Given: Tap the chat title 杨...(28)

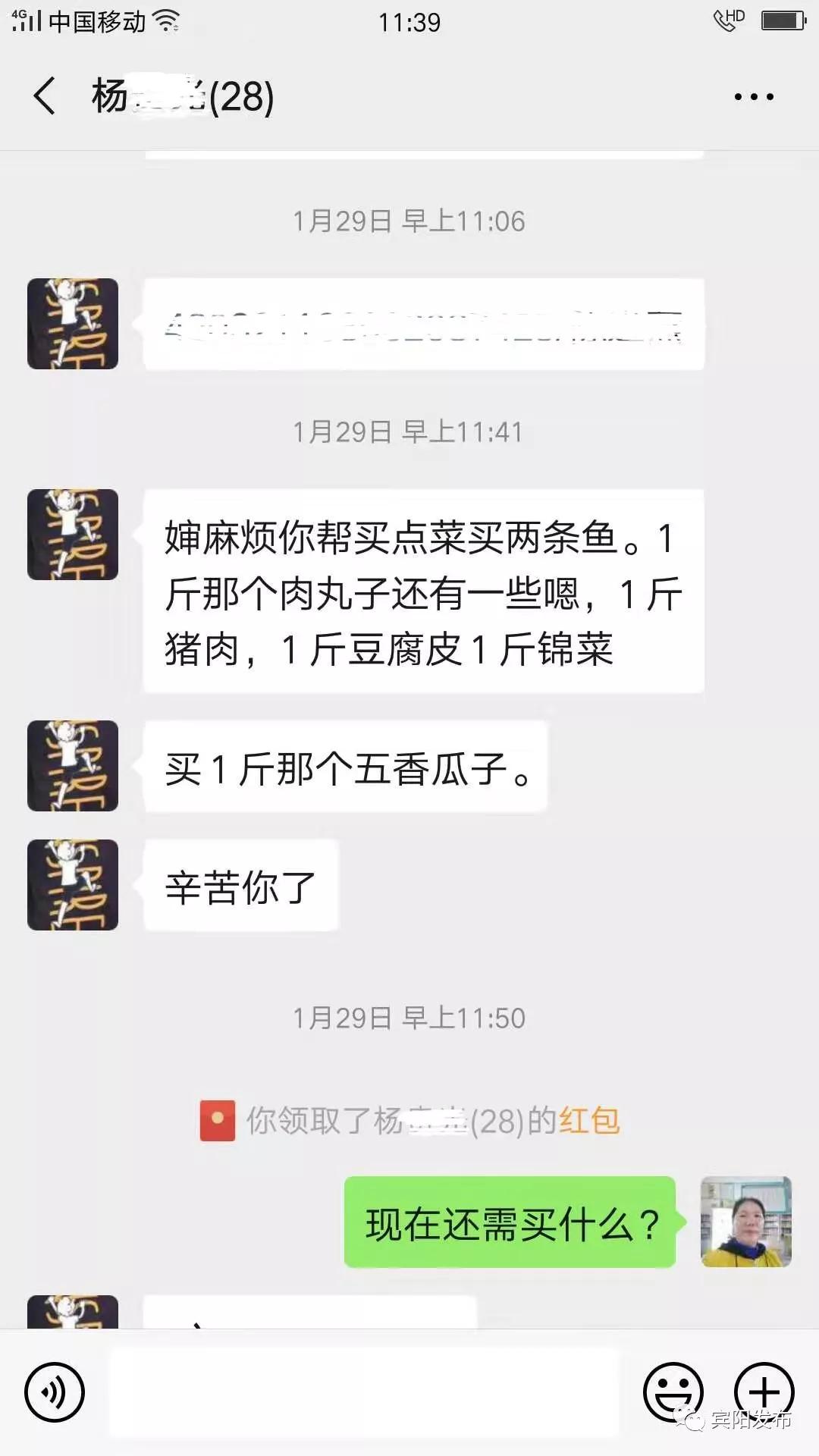Looking at the screenshot, I should pos(182,96).
